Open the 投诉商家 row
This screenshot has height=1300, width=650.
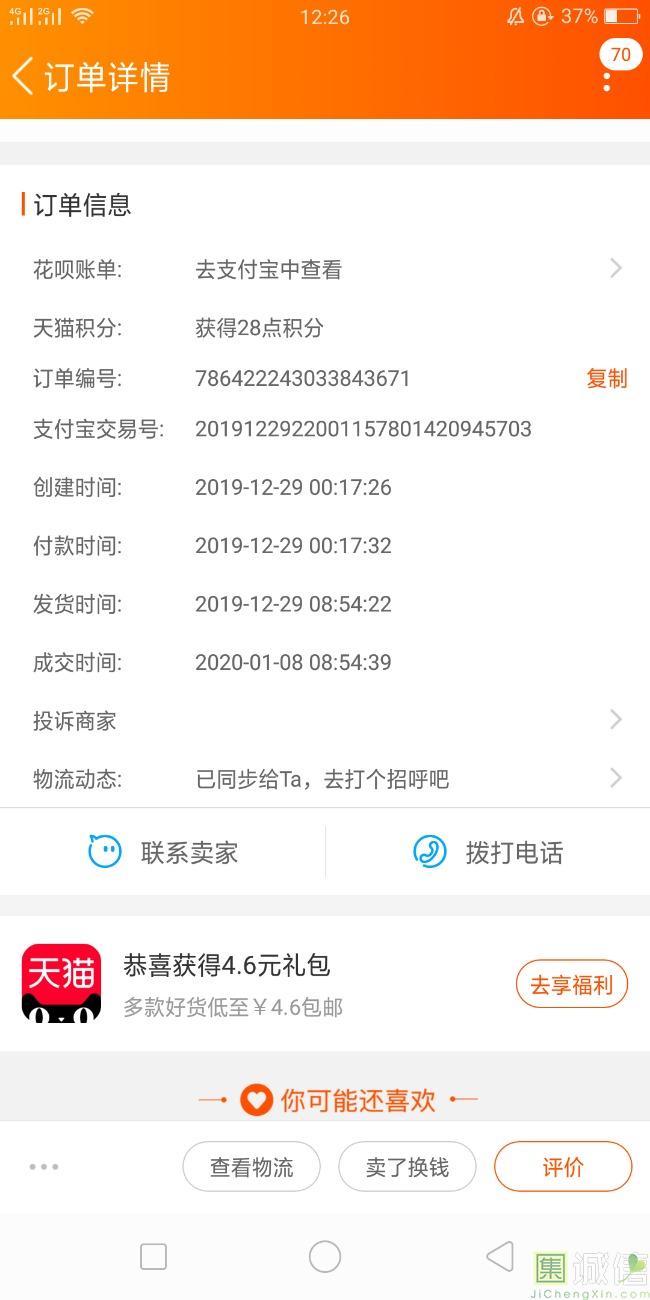point(325,720)
